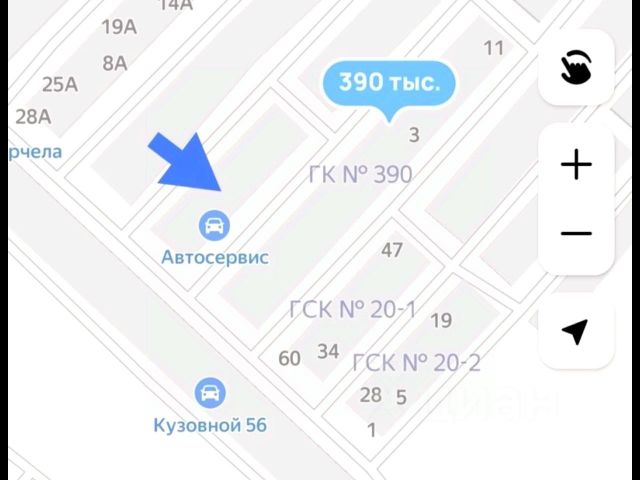The width and height of the screenshot is (640, 480).
Task: Zoom out of the map
Action: coord(576,234)
